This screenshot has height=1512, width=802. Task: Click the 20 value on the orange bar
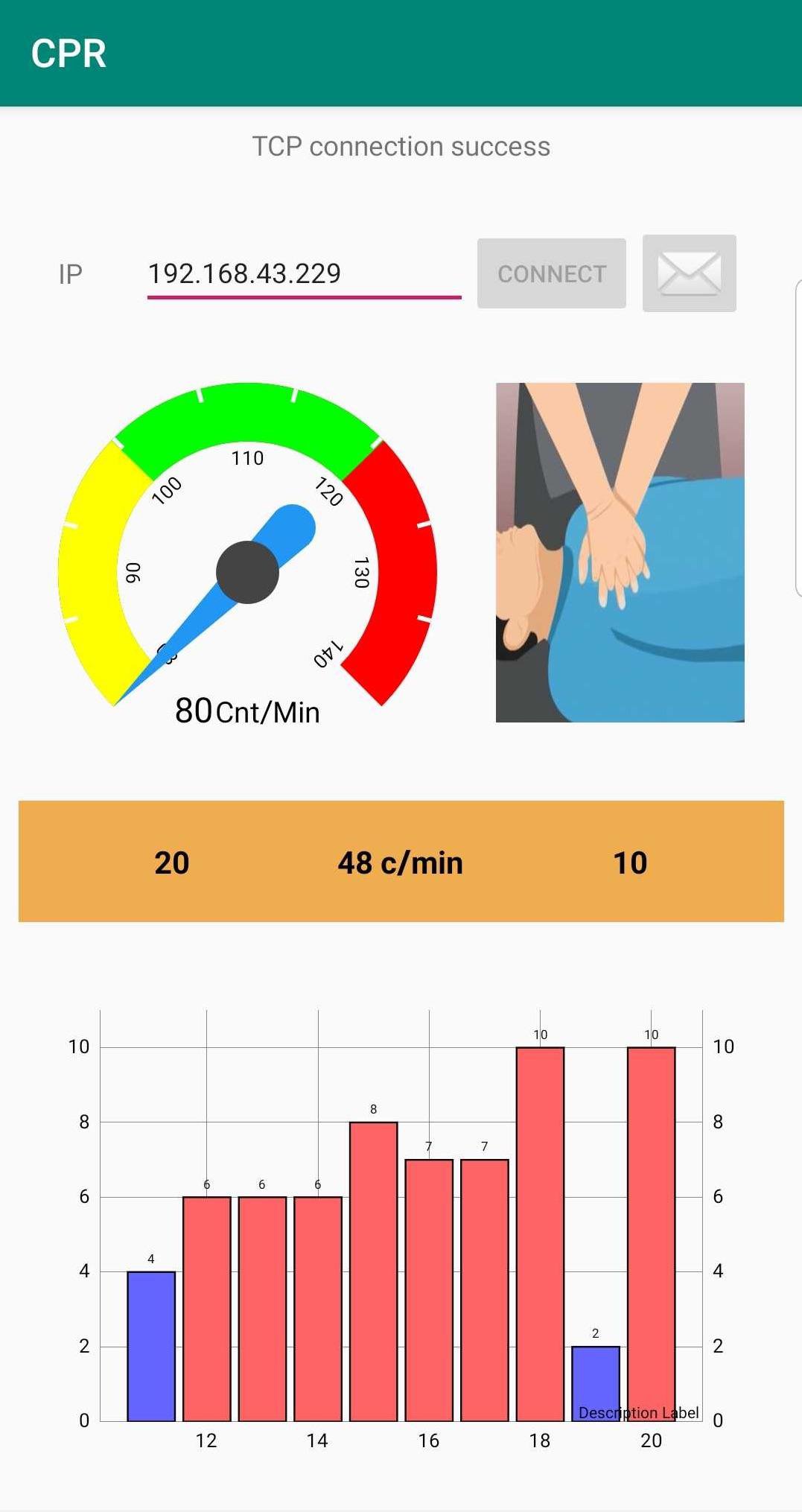[x=171, y=863]
